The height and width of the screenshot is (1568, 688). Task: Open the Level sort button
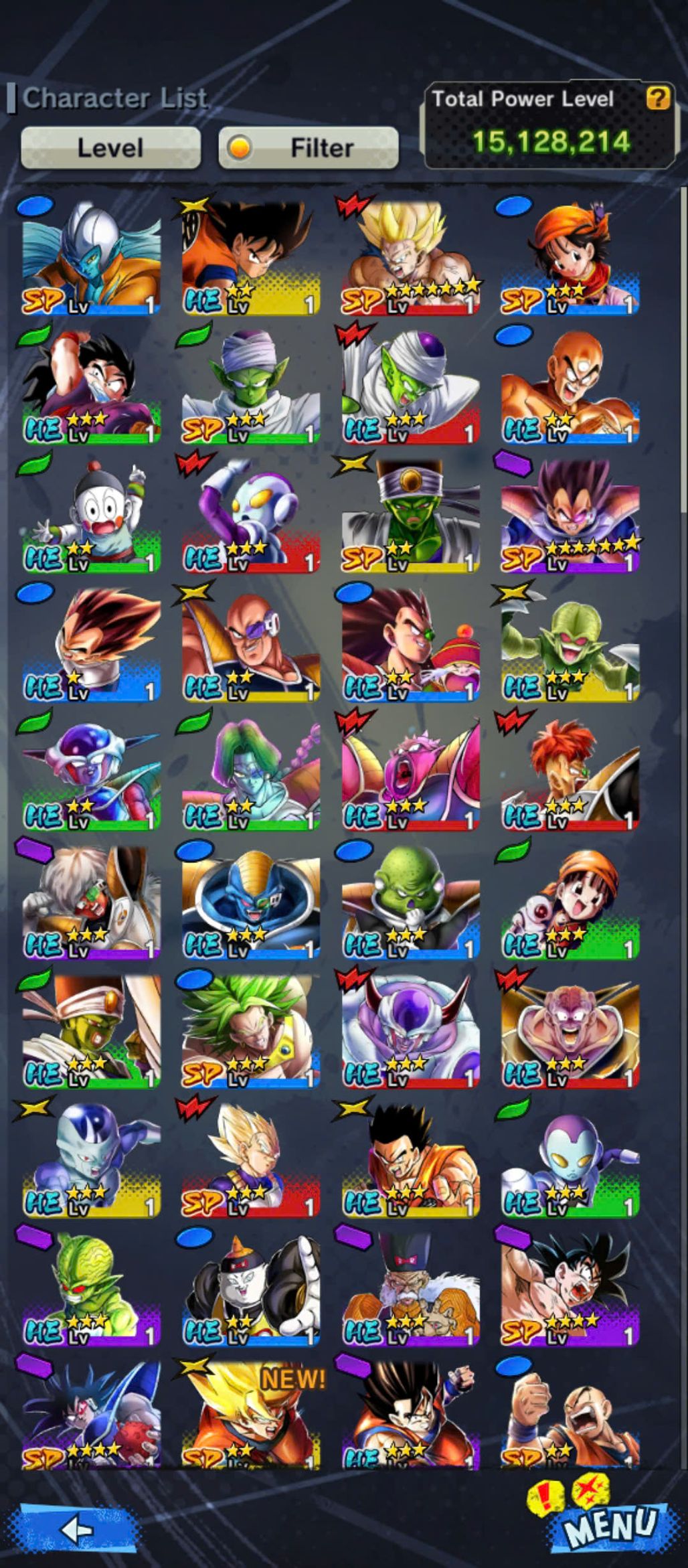click(110, 147)
